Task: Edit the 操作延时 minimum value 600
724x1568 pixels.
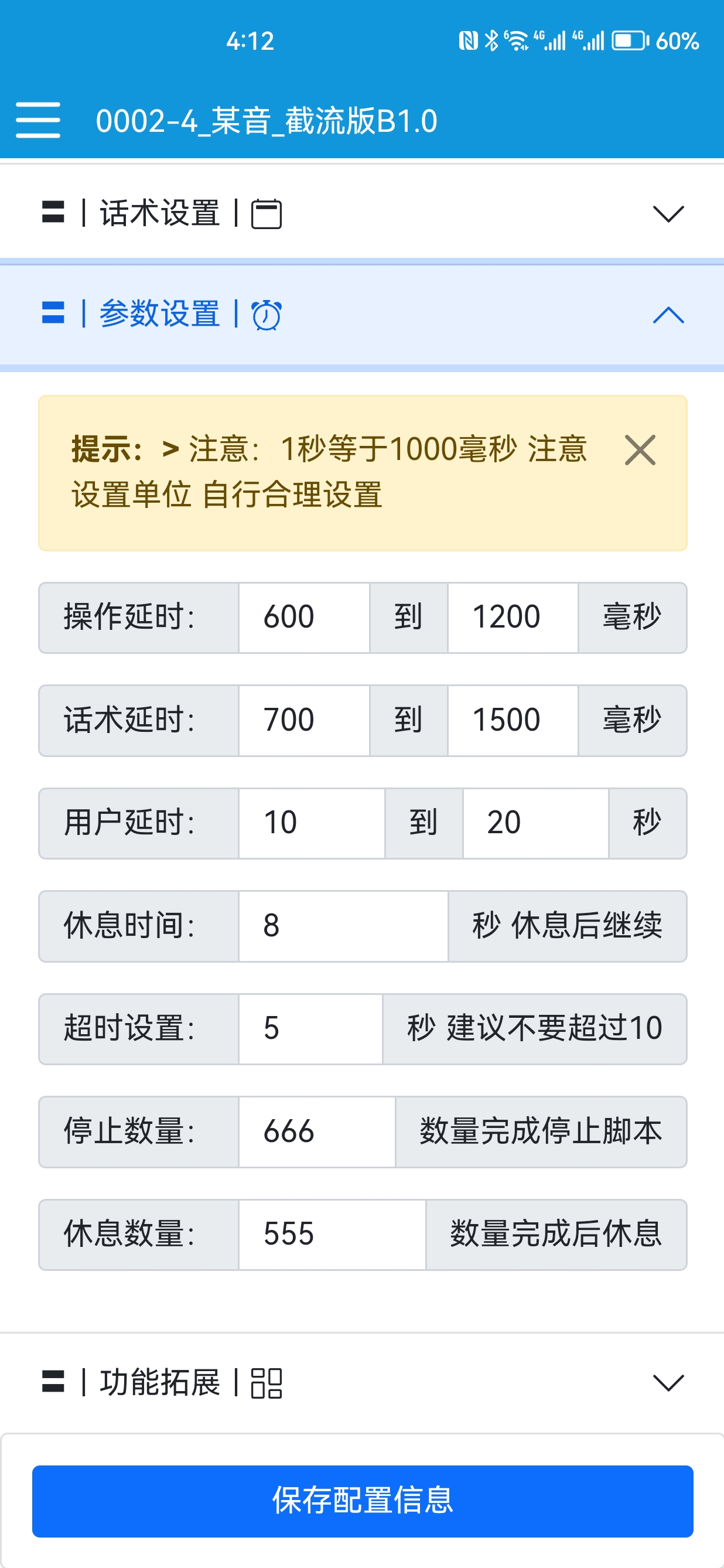Action: pos(304,617)
